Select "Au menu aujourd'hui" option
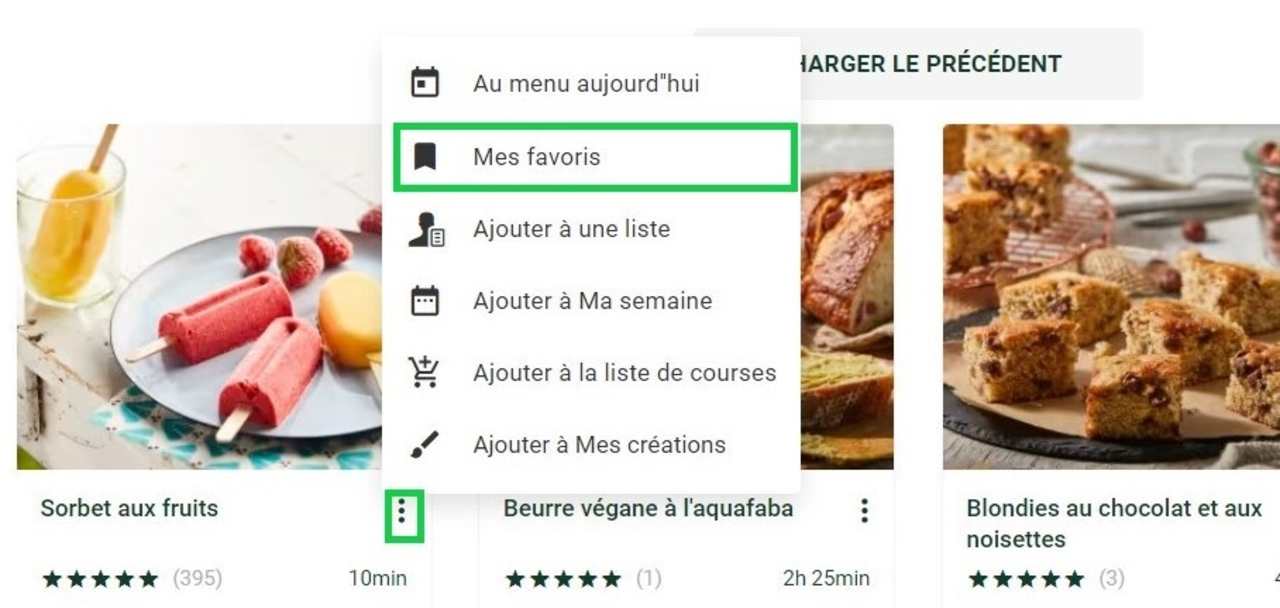1280x608 pixels. point(585,83)
